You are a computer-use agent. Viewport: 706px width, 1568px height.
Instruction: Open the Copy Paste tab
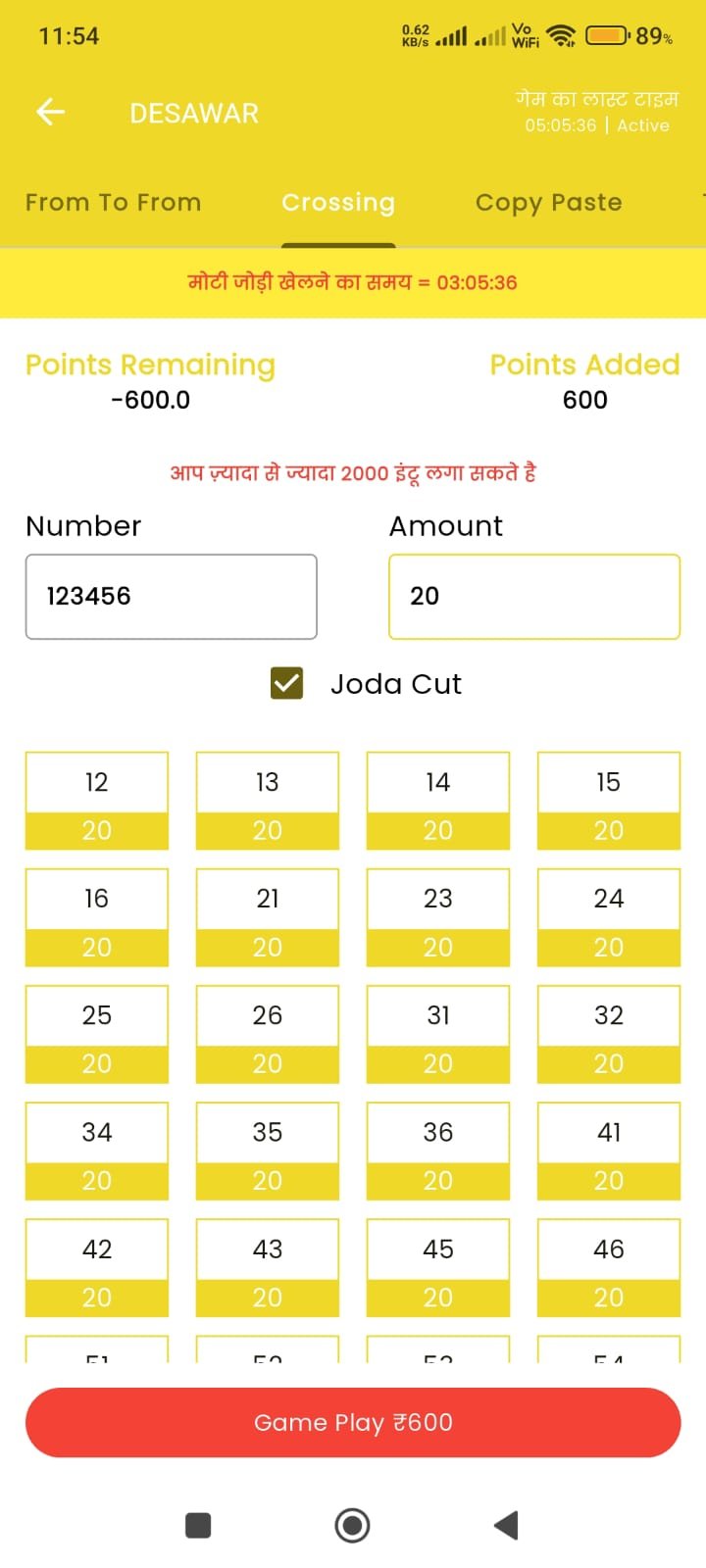point(548,203)
